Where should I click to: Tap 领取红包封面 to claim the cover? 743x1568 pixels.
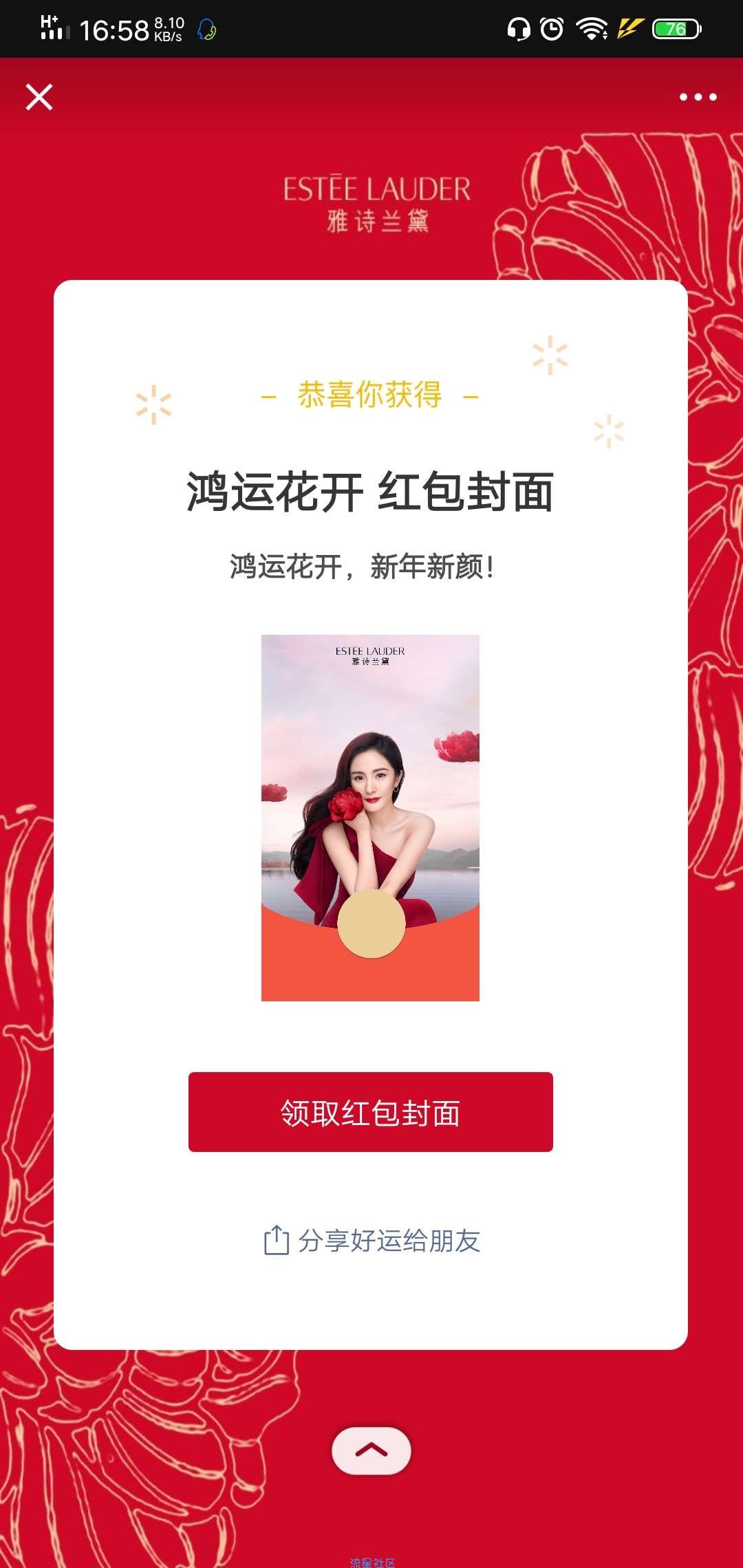click(x=371, y=1112)
